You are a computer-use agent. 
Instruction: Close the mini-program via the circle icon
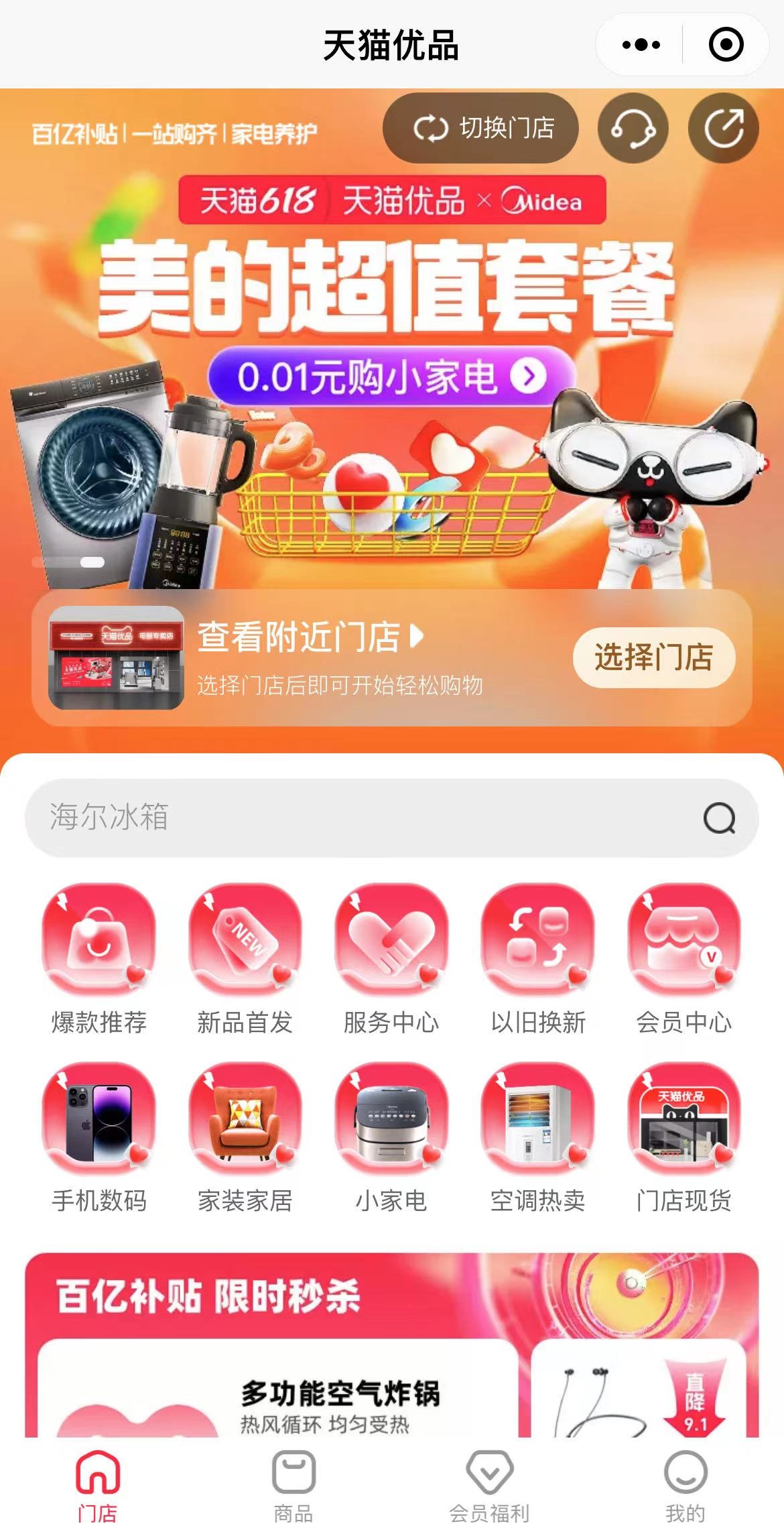point(726,45)
